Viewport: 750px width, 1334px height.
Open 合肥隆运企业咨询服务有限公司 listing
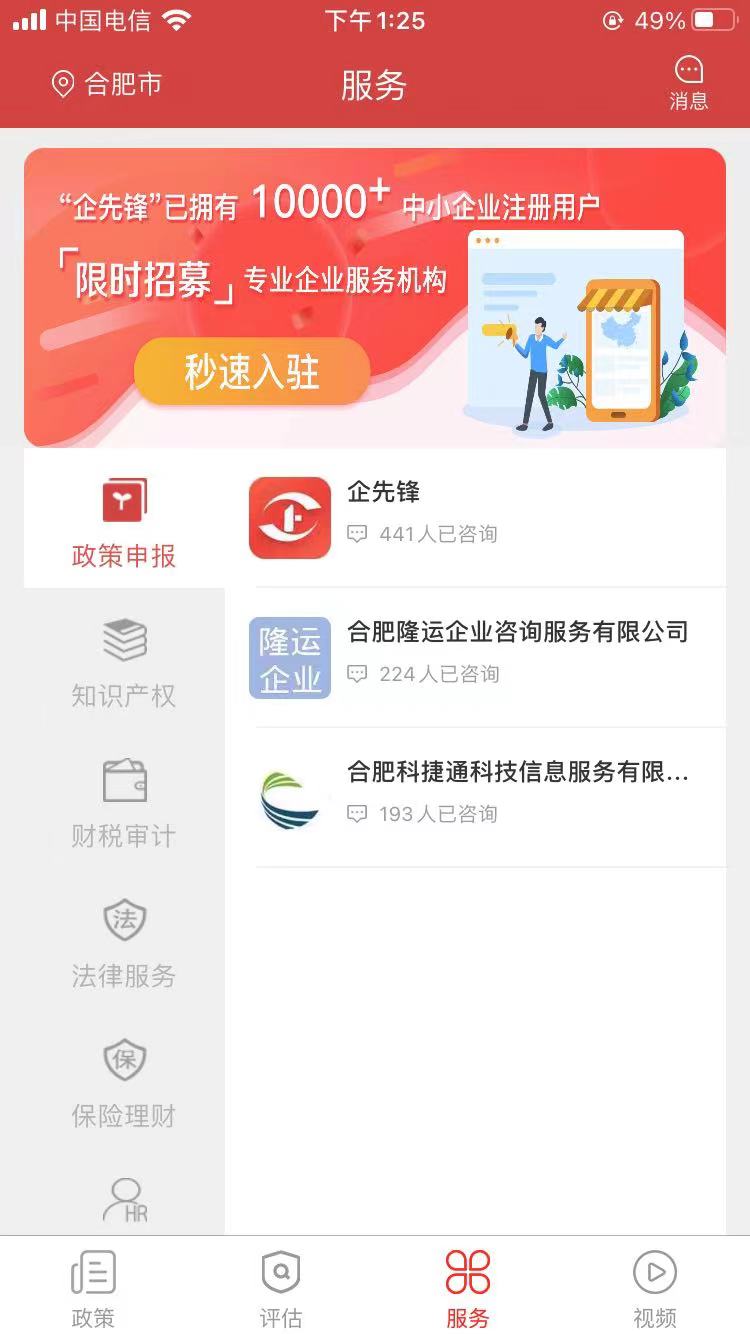pyautogui.click(x=485, y=657)
